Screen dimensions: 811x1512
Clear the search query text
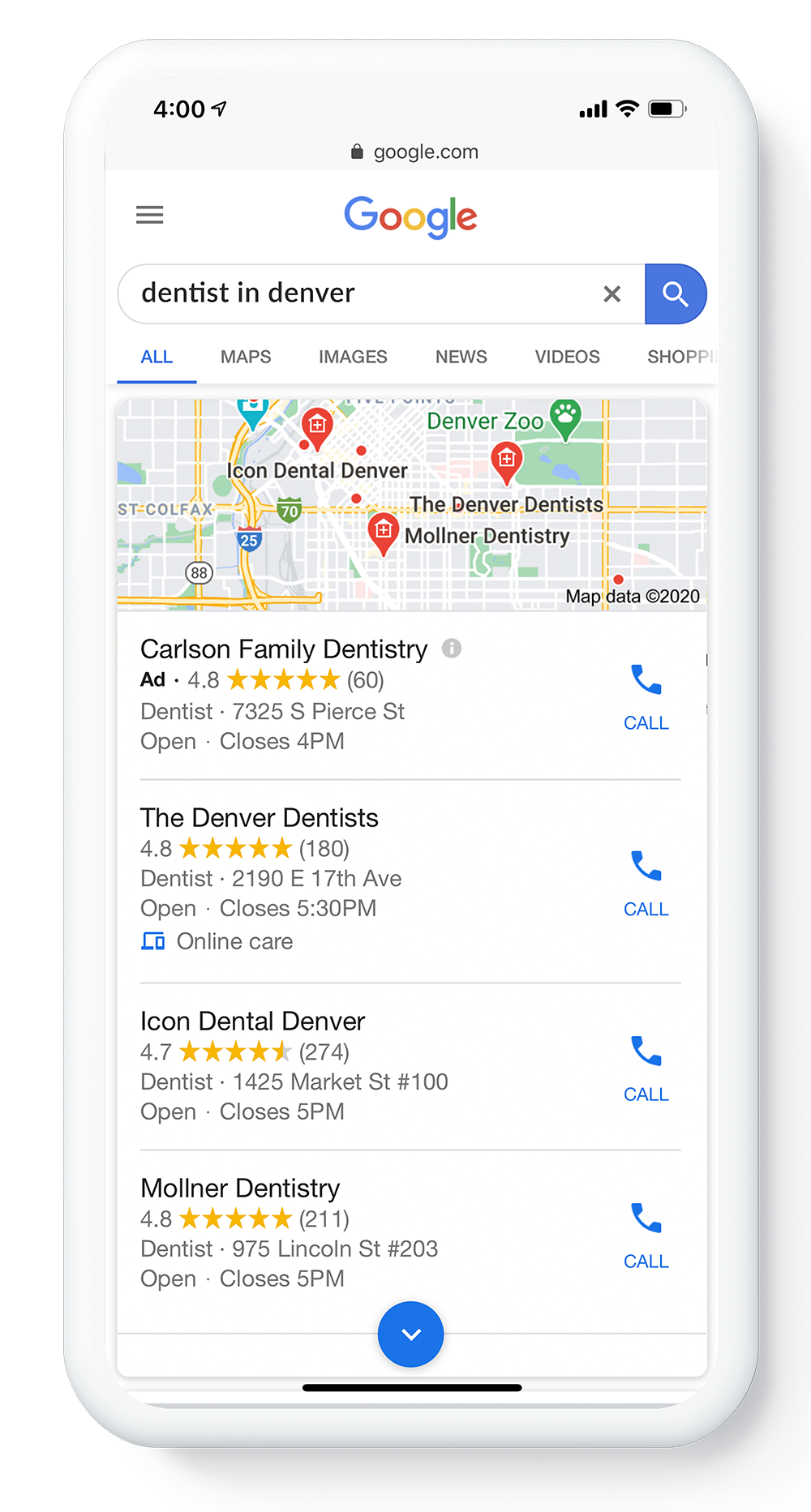click(612, 293)
